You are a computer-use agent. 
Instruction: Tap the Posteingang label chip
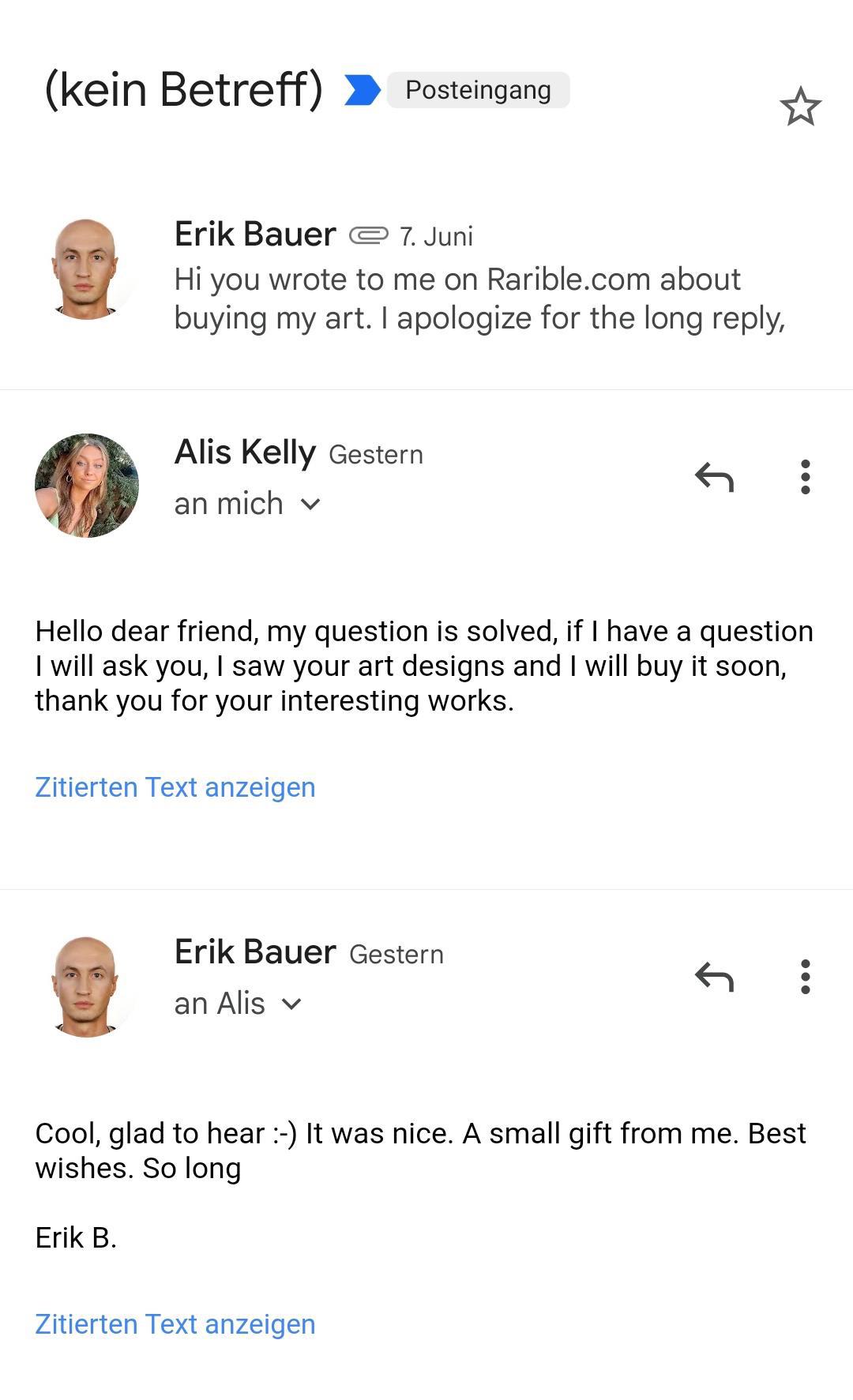coord(478,90)
